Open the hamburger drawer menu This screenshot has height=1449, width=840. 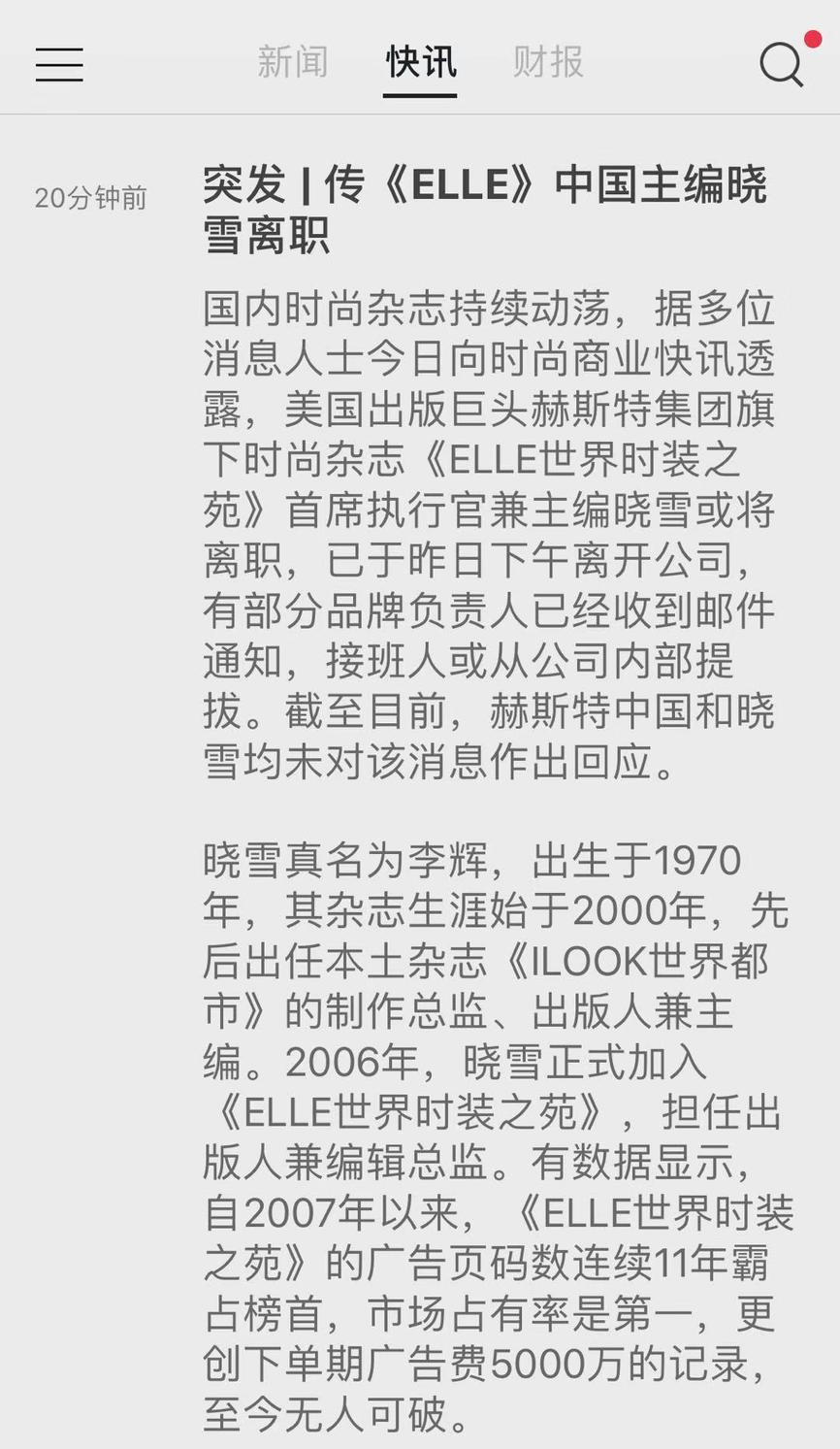point(59,64)
